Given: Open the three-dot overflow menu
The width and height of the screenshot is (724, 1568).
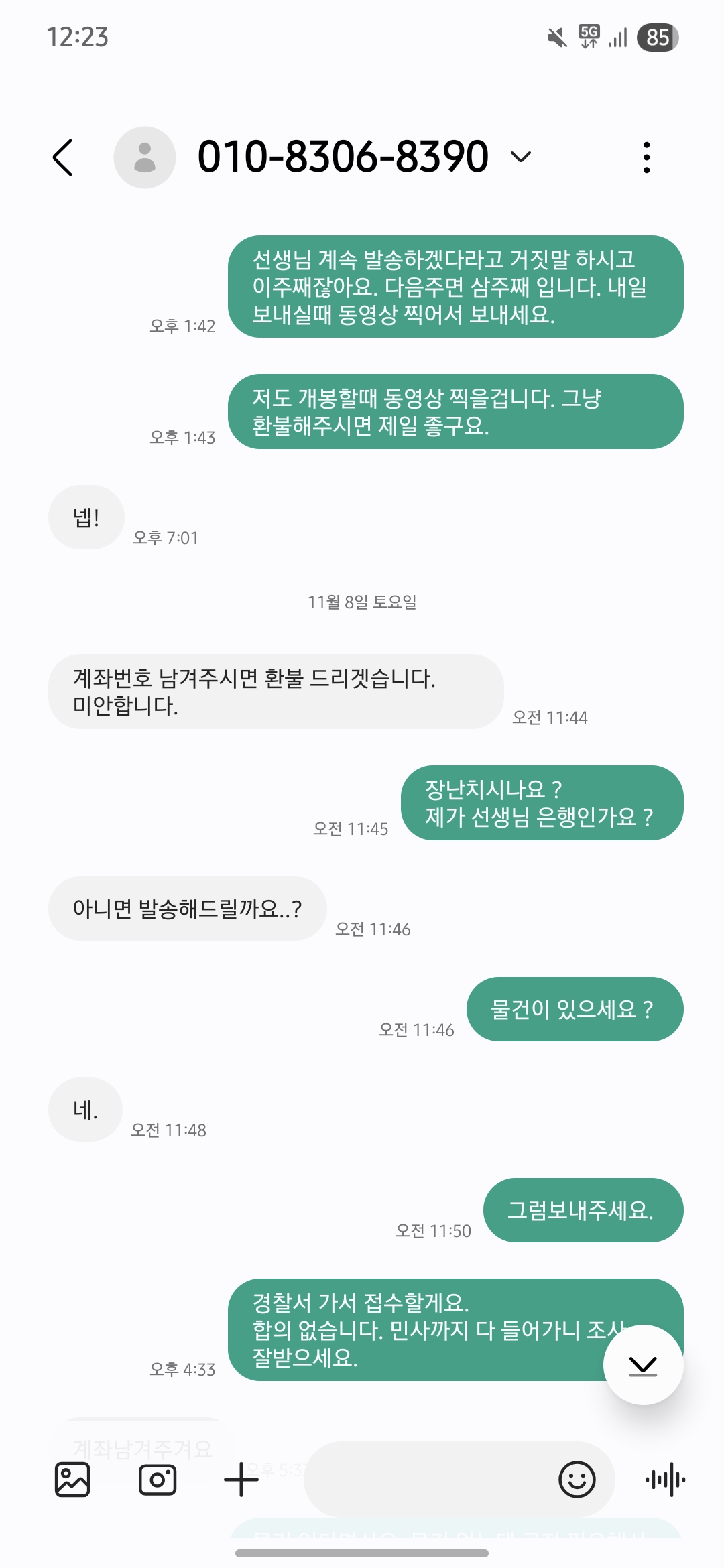Looking at the screenshot, I should coord(646,157).
